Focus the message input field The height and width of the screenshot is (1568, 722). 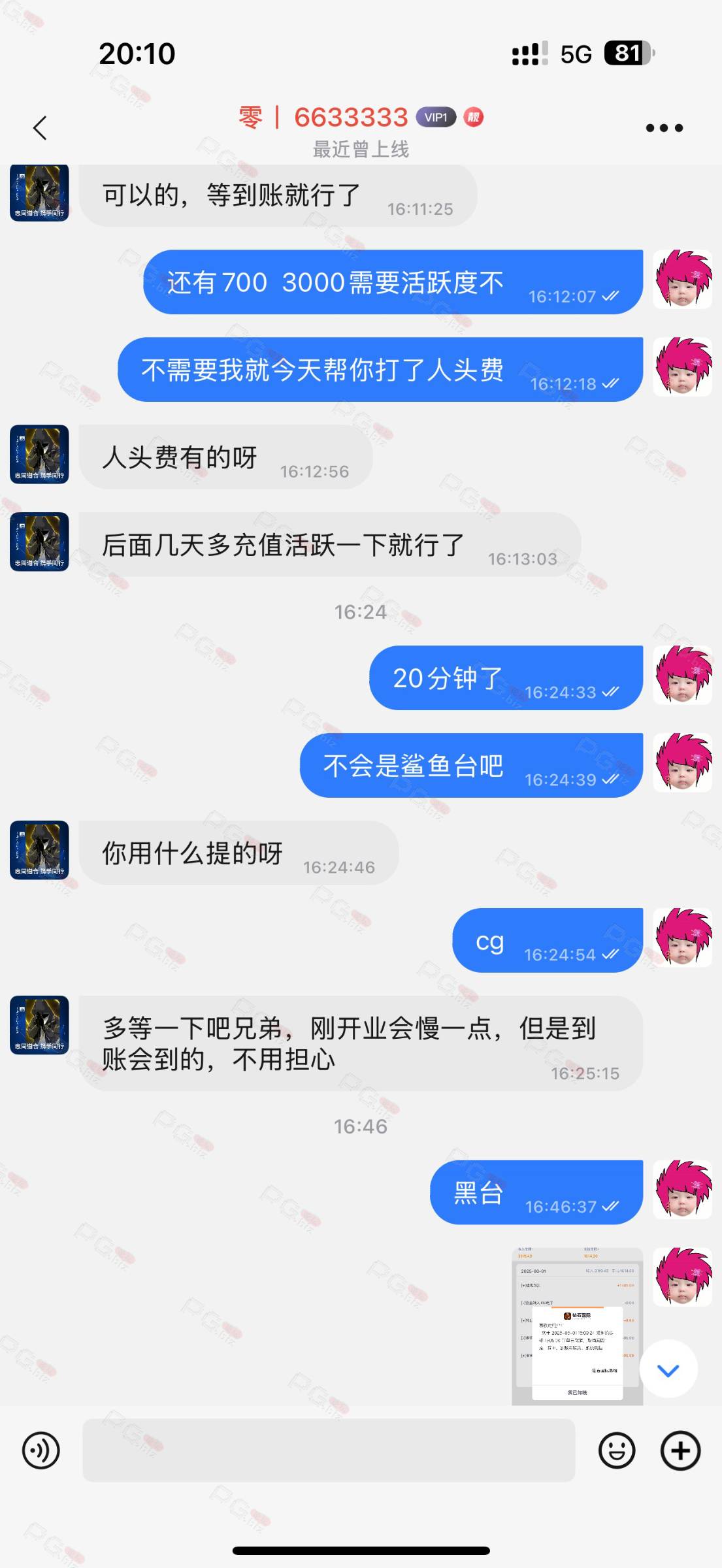click(x=329, y=1450)
